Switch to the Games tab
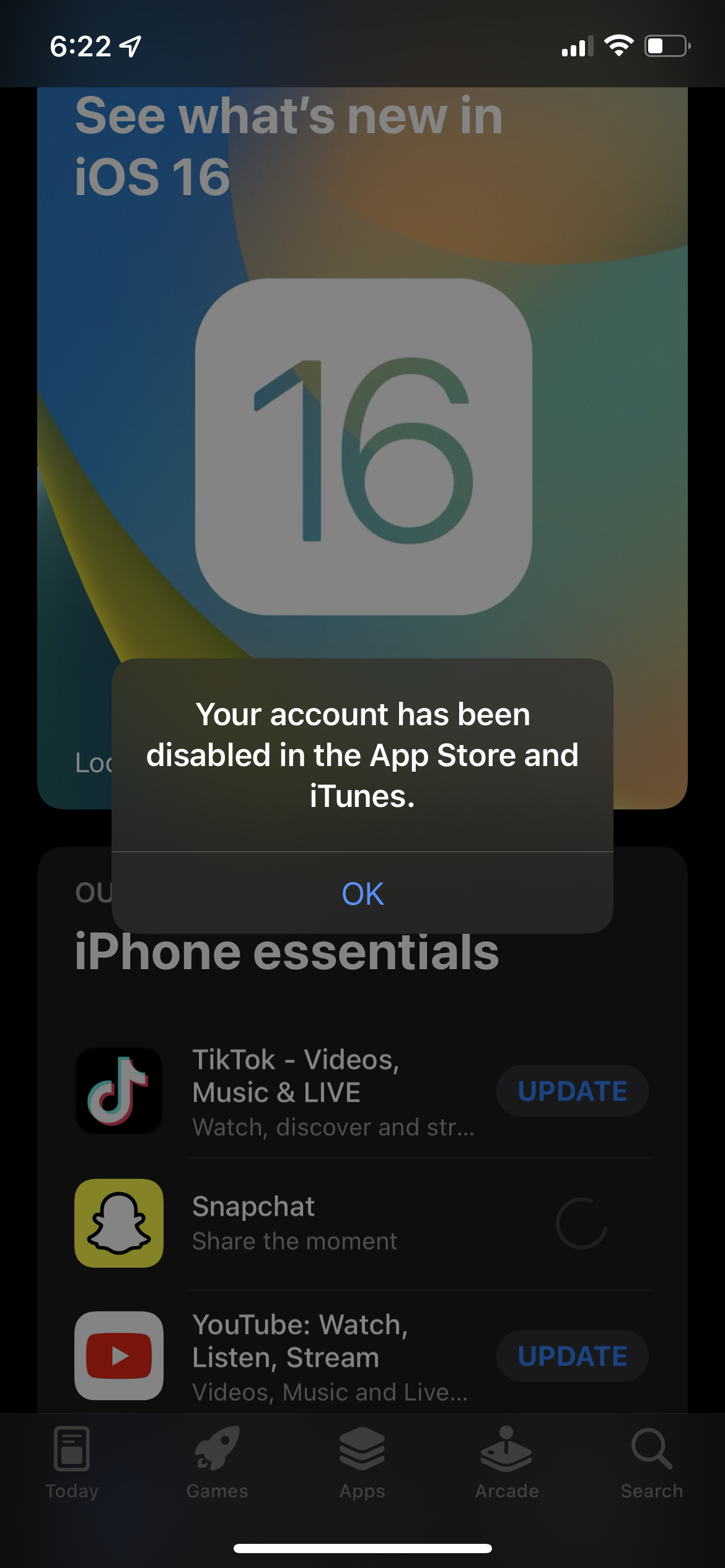The height and width of the screenshot is (1568, 725). (x=217, y=1463)
